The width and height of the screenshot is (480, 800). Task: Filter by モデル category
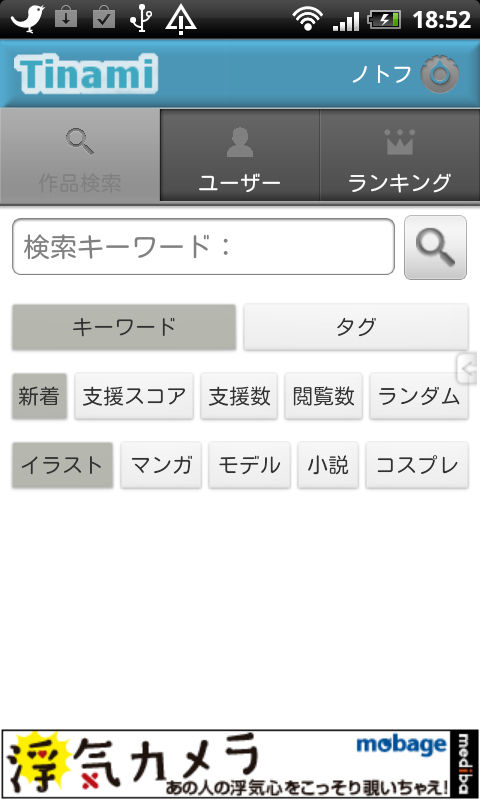pyautogui.click(x=249, y=465)
